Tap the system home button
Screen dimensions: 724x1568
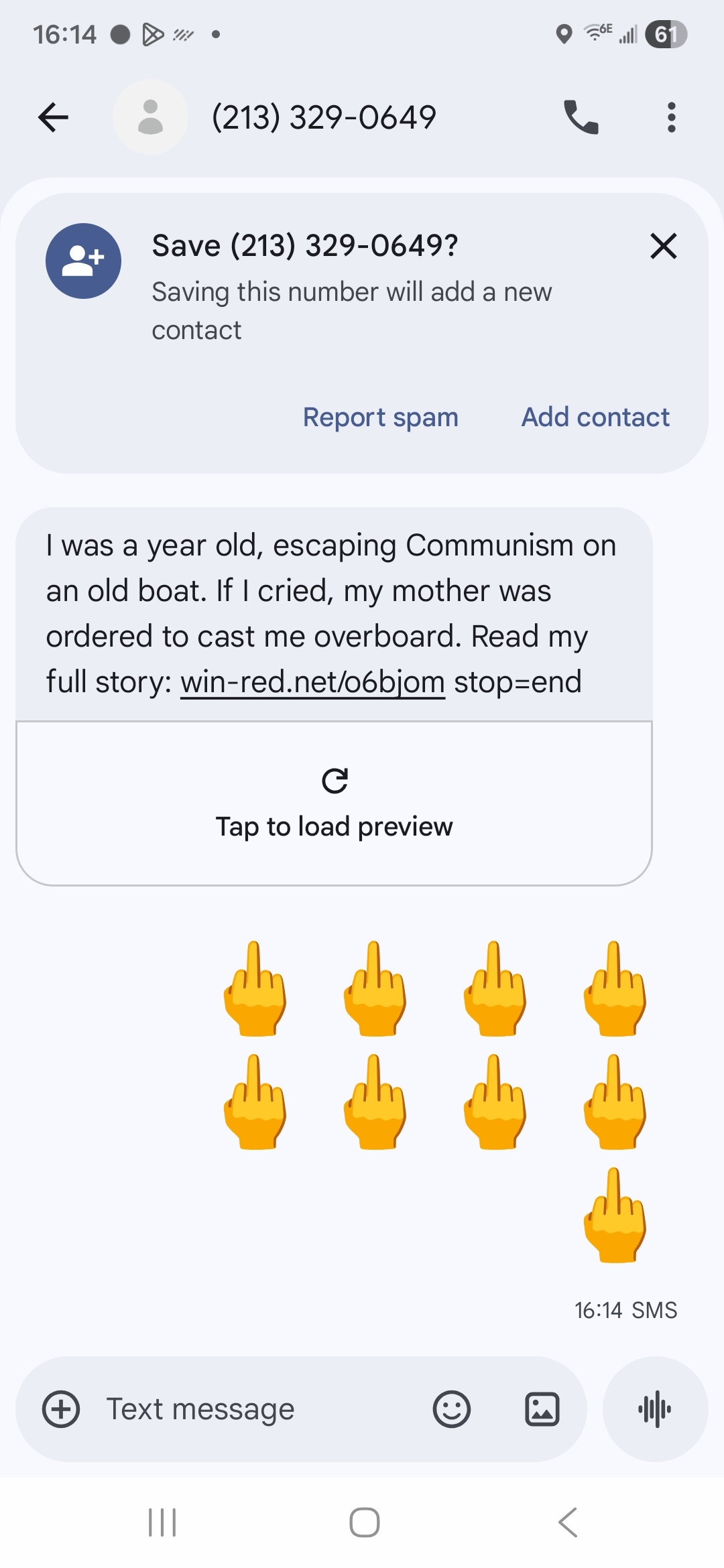364,1522
